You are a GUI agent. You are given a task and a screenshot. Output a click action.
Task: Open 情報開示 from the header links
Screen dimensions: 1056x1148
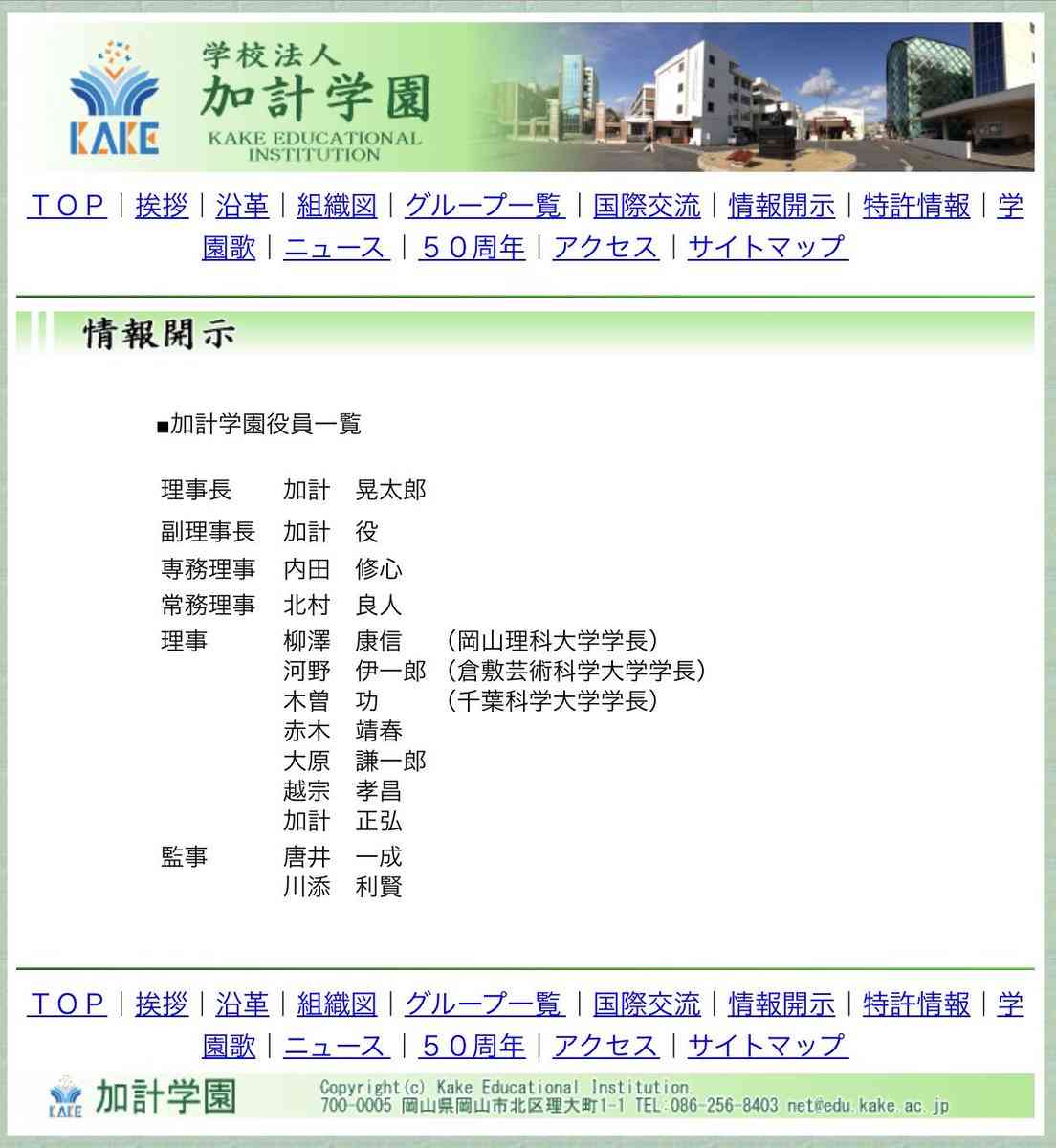[x=781, y=206]
